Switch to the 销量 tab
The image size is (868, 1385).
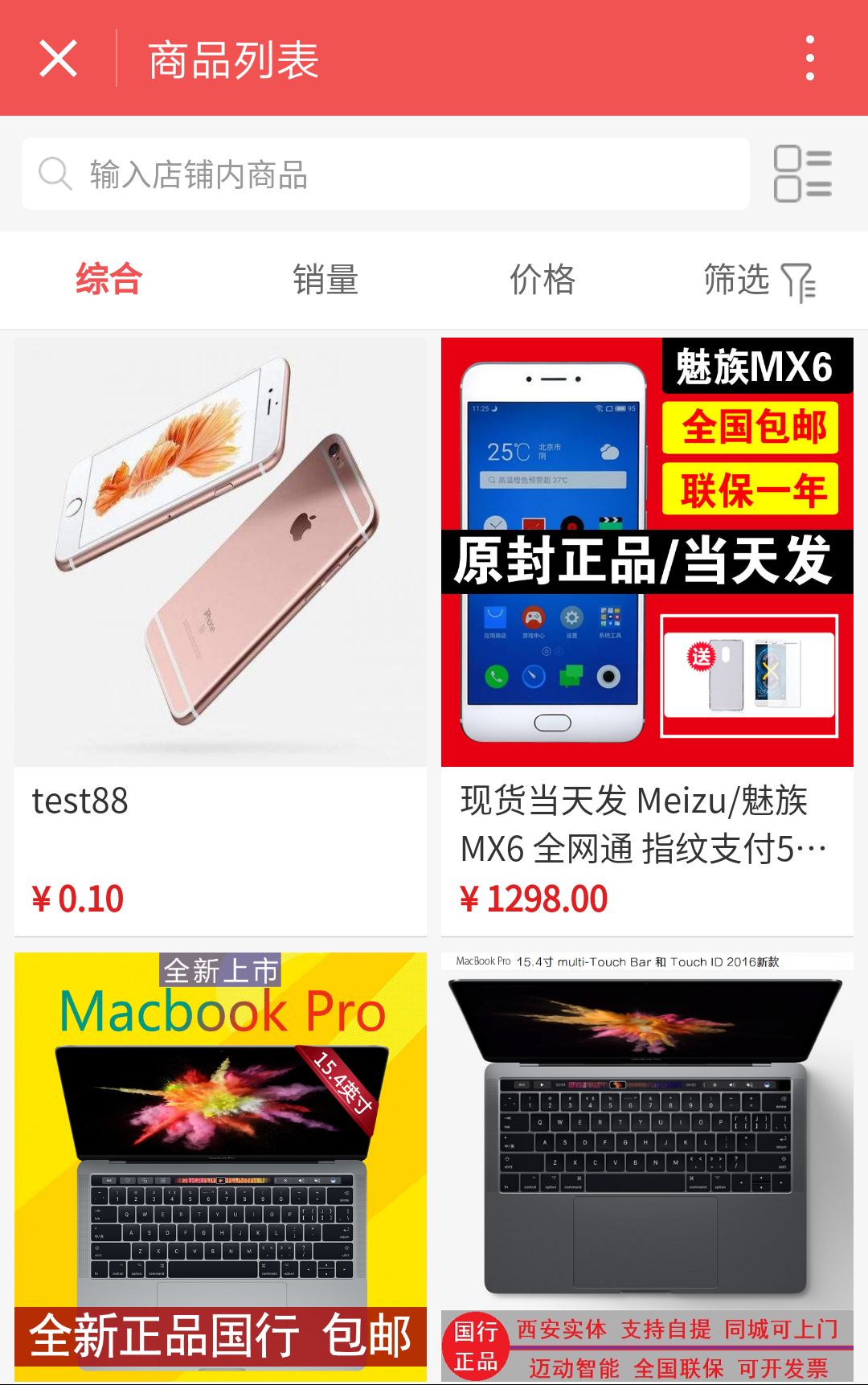pyautogui.click(x=325, y=280)
